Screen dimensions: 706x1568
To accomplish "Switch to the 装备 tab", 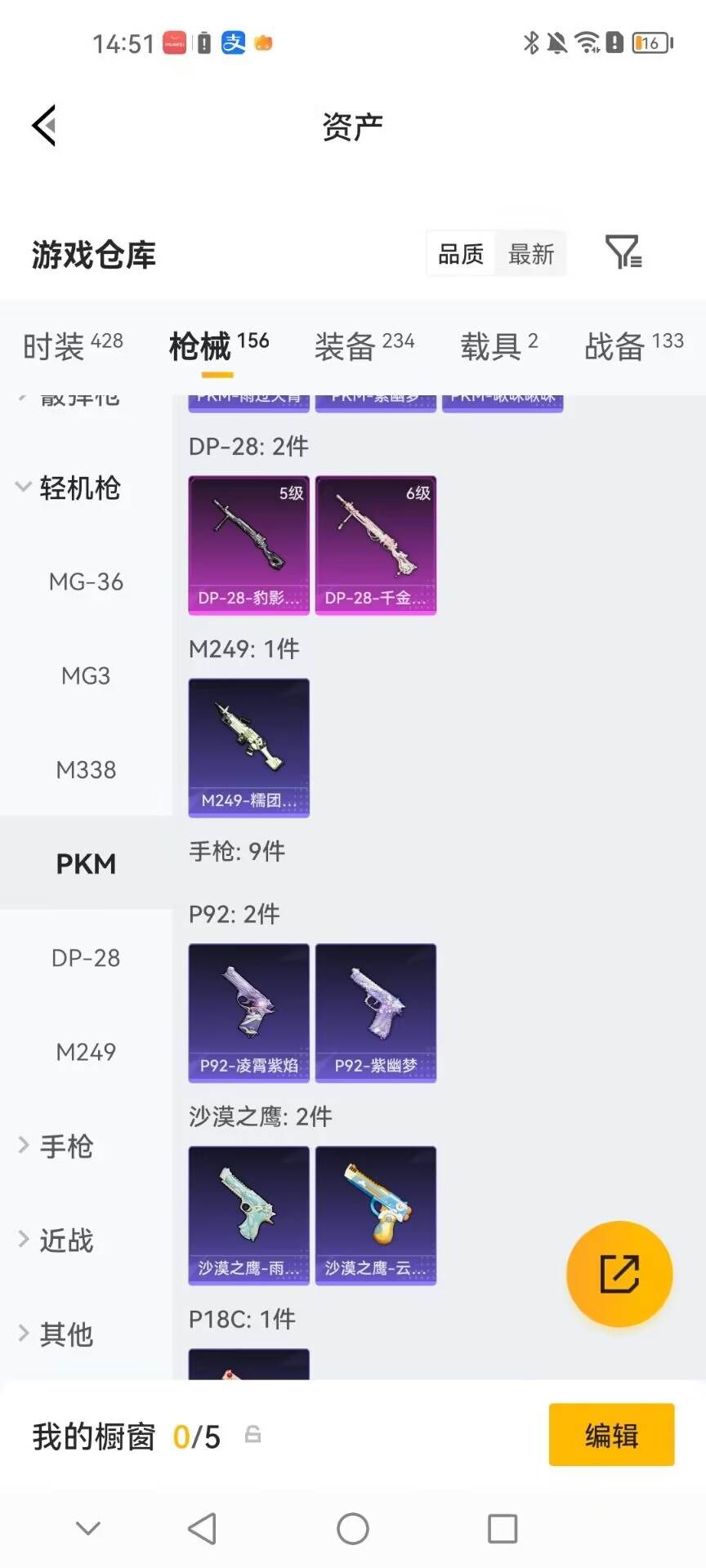I will 364,345.
